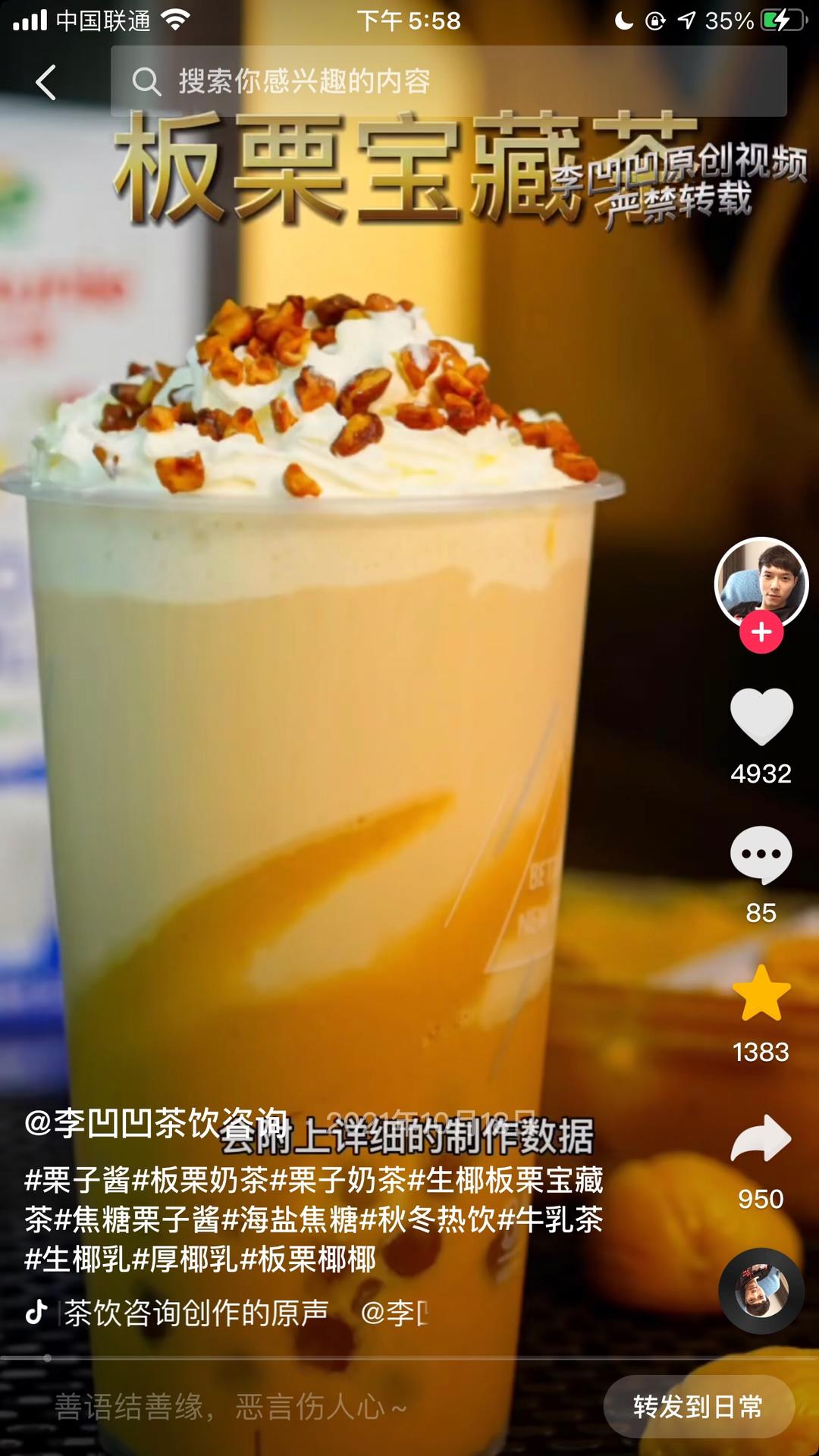Seek on the video progress bar

409,1357
